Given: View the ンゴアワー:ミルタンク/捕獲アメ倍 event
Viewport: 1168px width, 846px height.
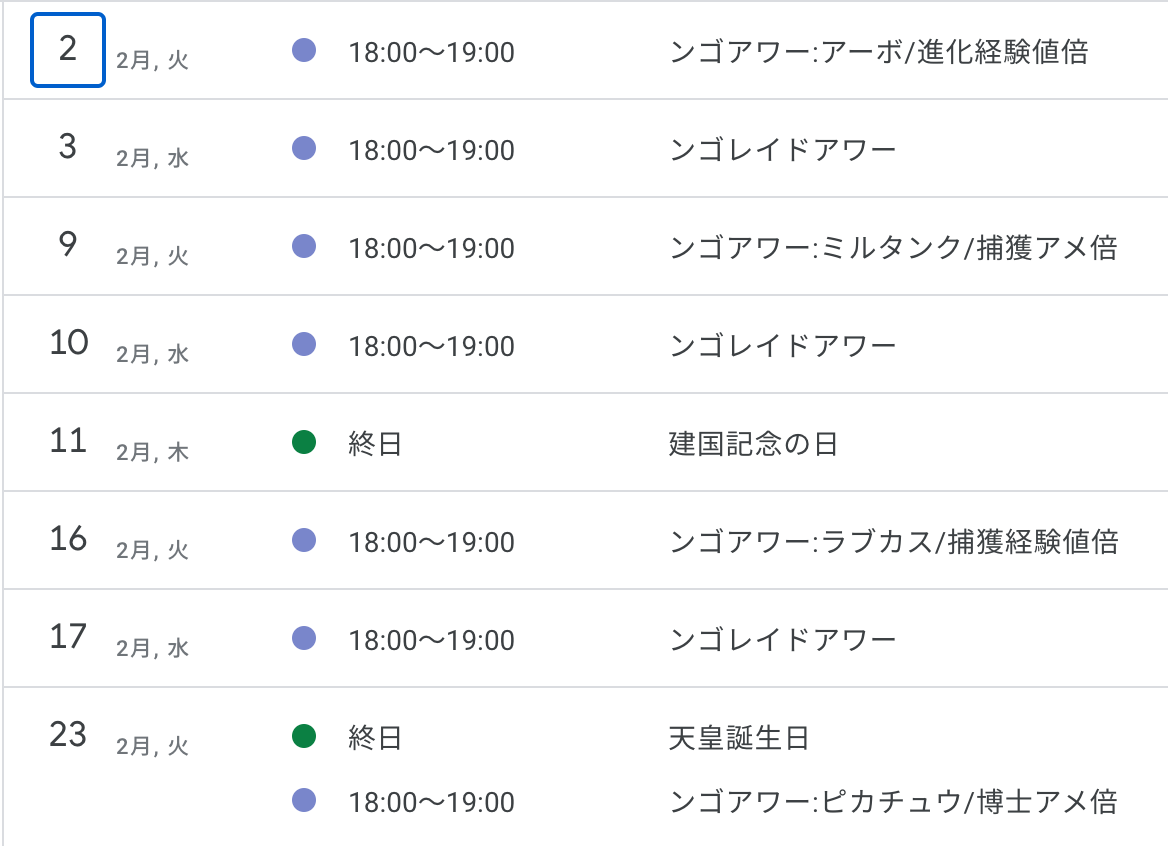Looking at the screenshot, I should point(892,247).
